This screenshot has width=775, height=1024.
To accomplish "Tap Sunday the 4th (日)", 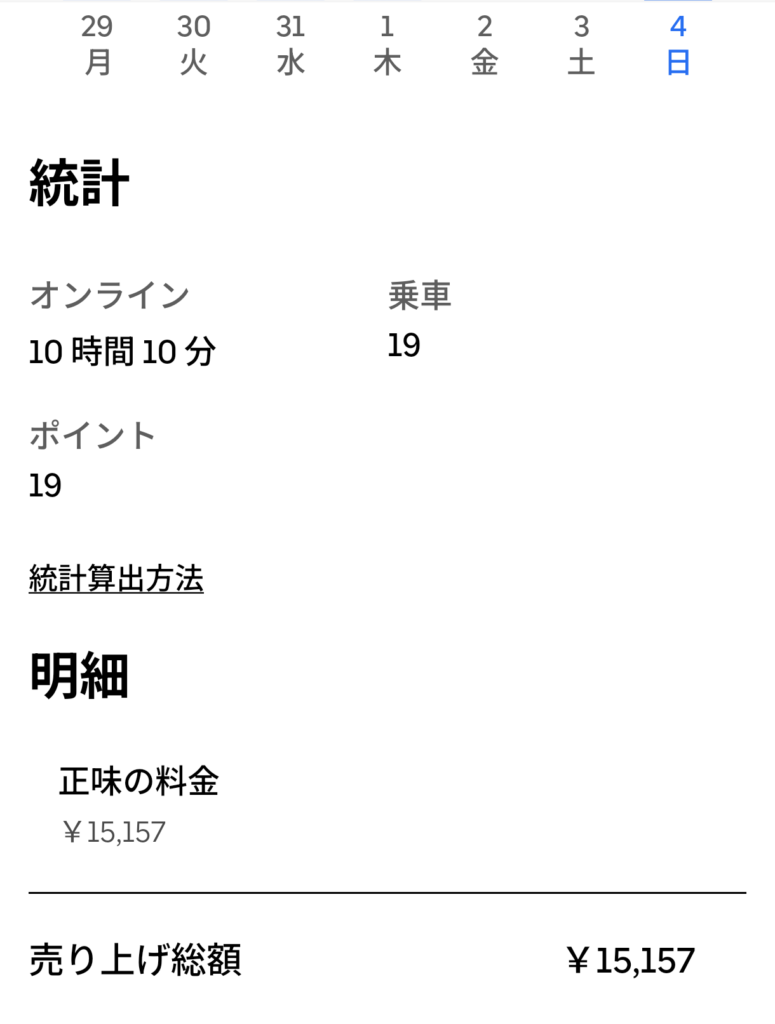I will [678, 45].
